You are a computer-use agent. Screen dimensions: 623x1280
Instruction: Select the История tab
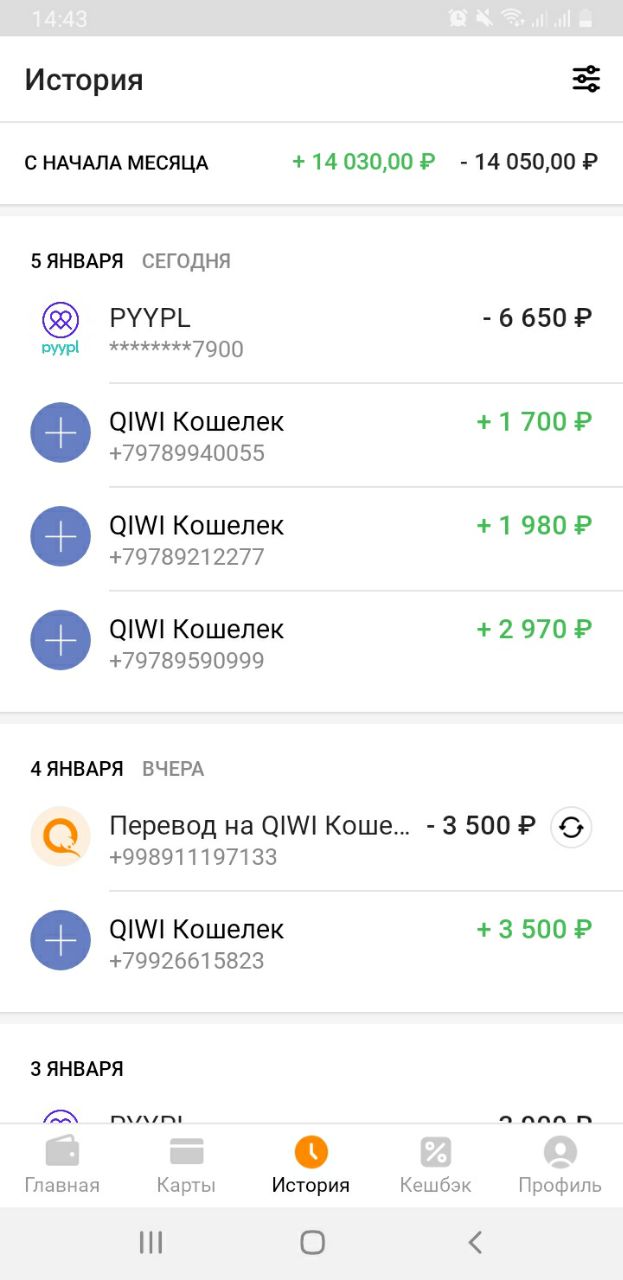click(311, 1166)
